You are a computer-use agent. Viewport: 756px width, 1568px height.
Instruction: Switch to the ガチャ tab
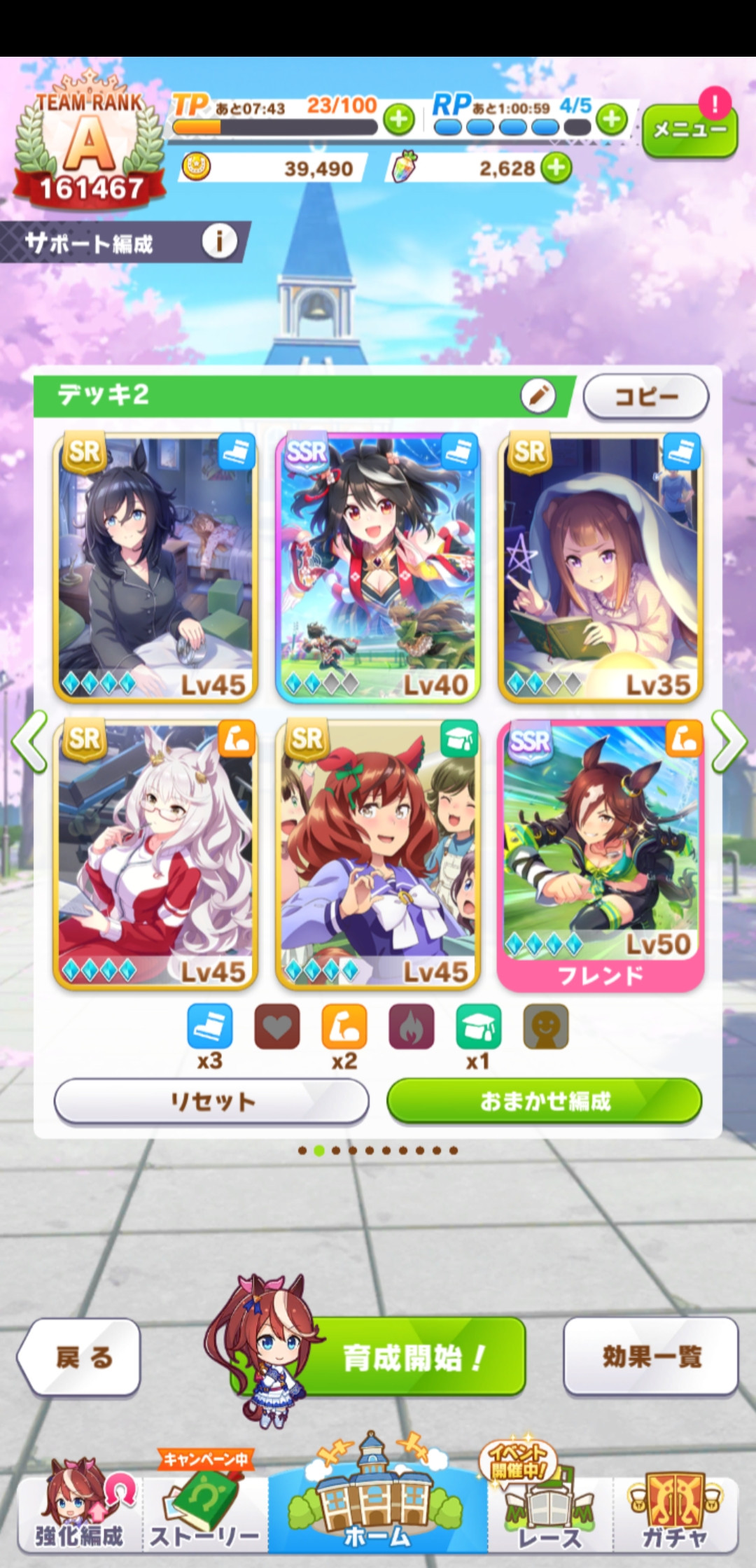pyautogui.click(x=675, y=1505)
